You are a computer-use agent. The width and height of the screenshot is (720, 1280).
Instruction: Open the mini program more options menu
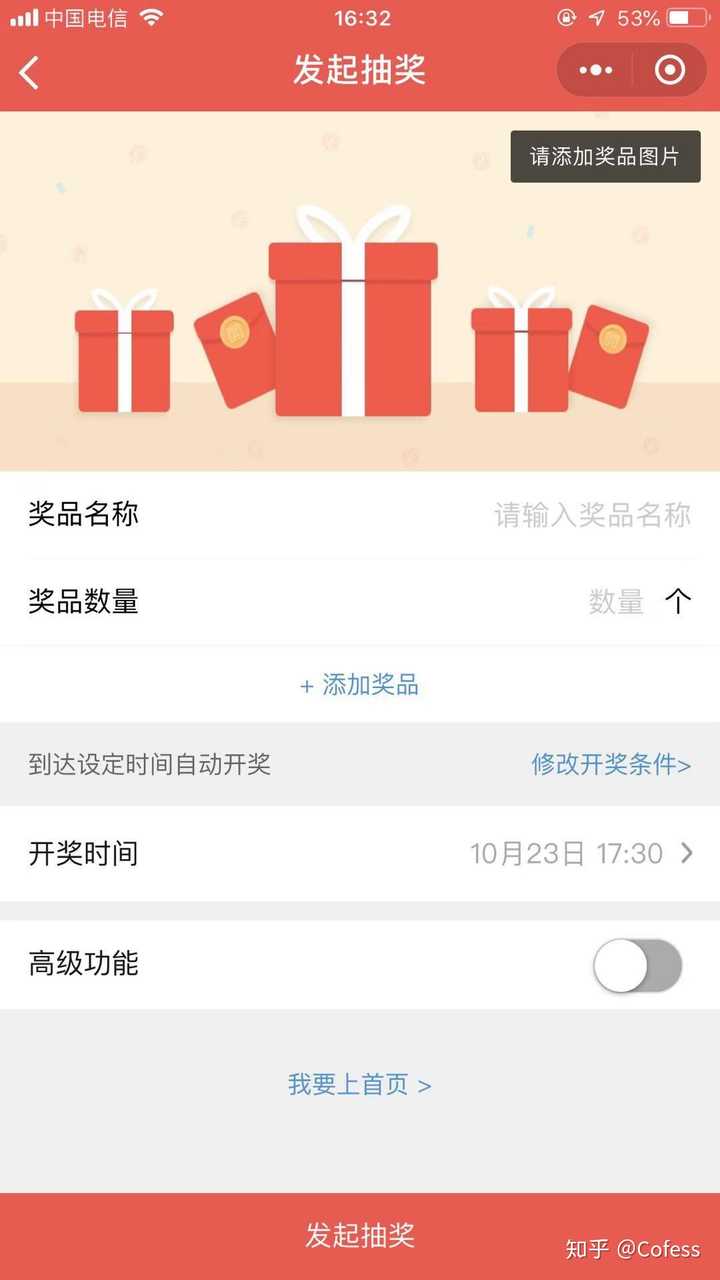[x=596, y=70]
